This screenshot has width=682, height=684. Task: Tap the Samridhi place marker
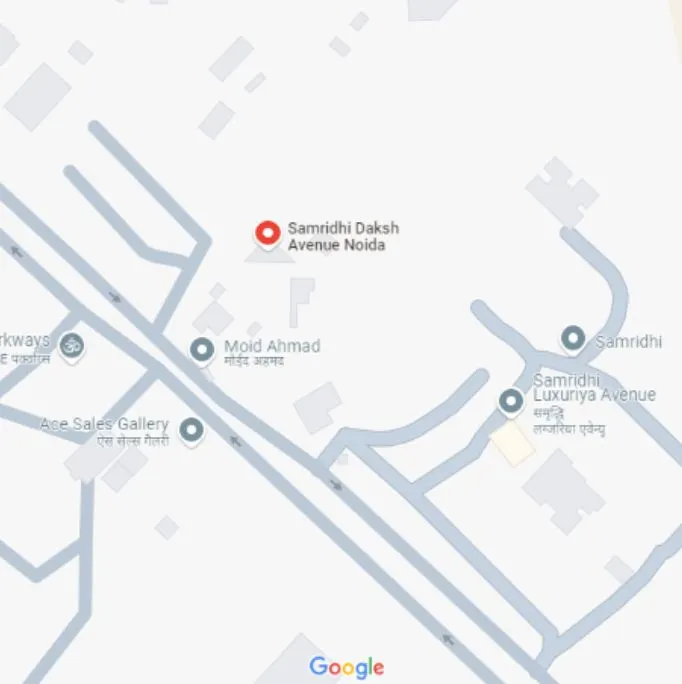573,338
